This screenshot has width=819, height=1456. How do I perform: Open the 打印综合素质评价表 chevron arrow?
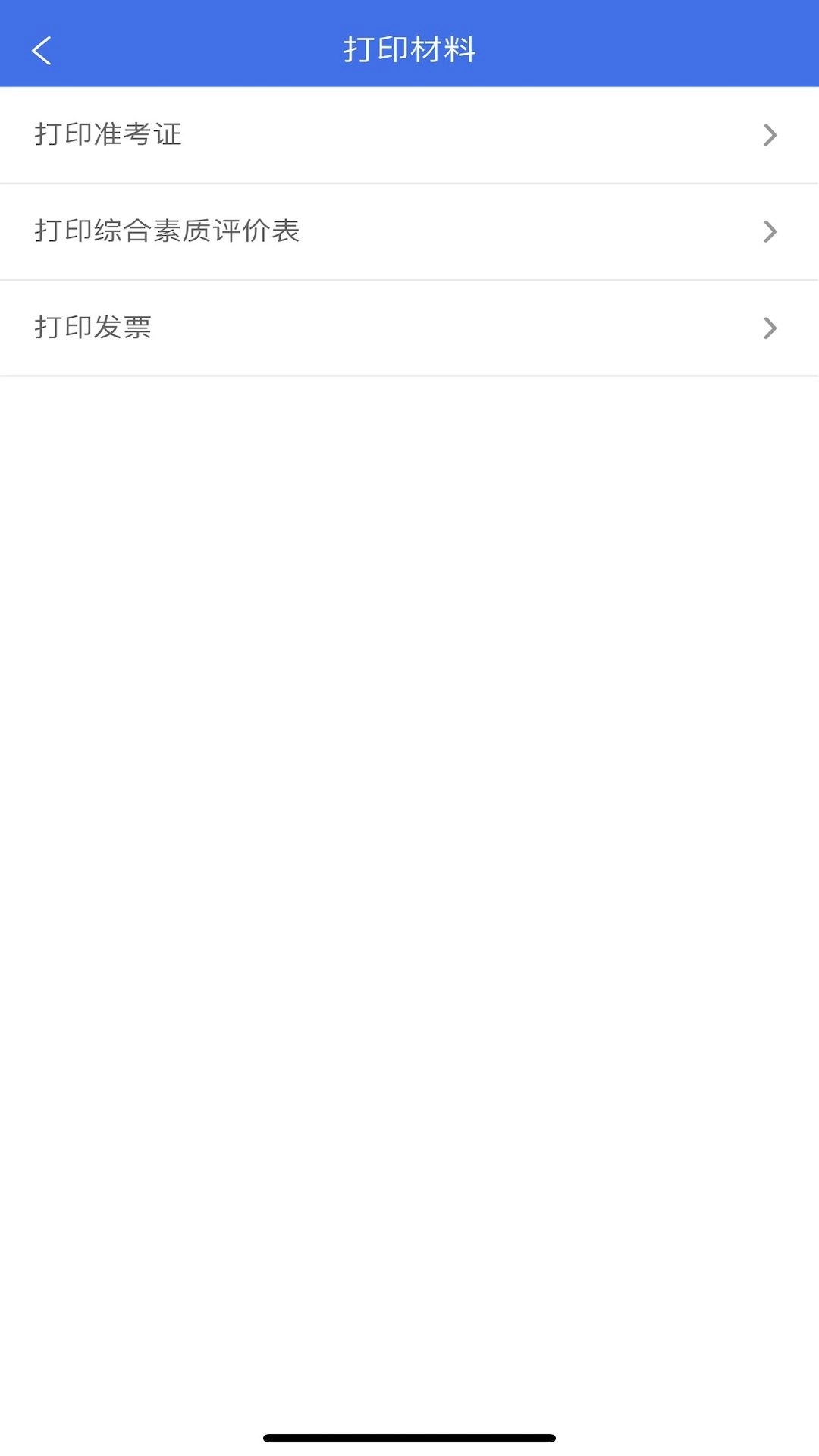771,231
